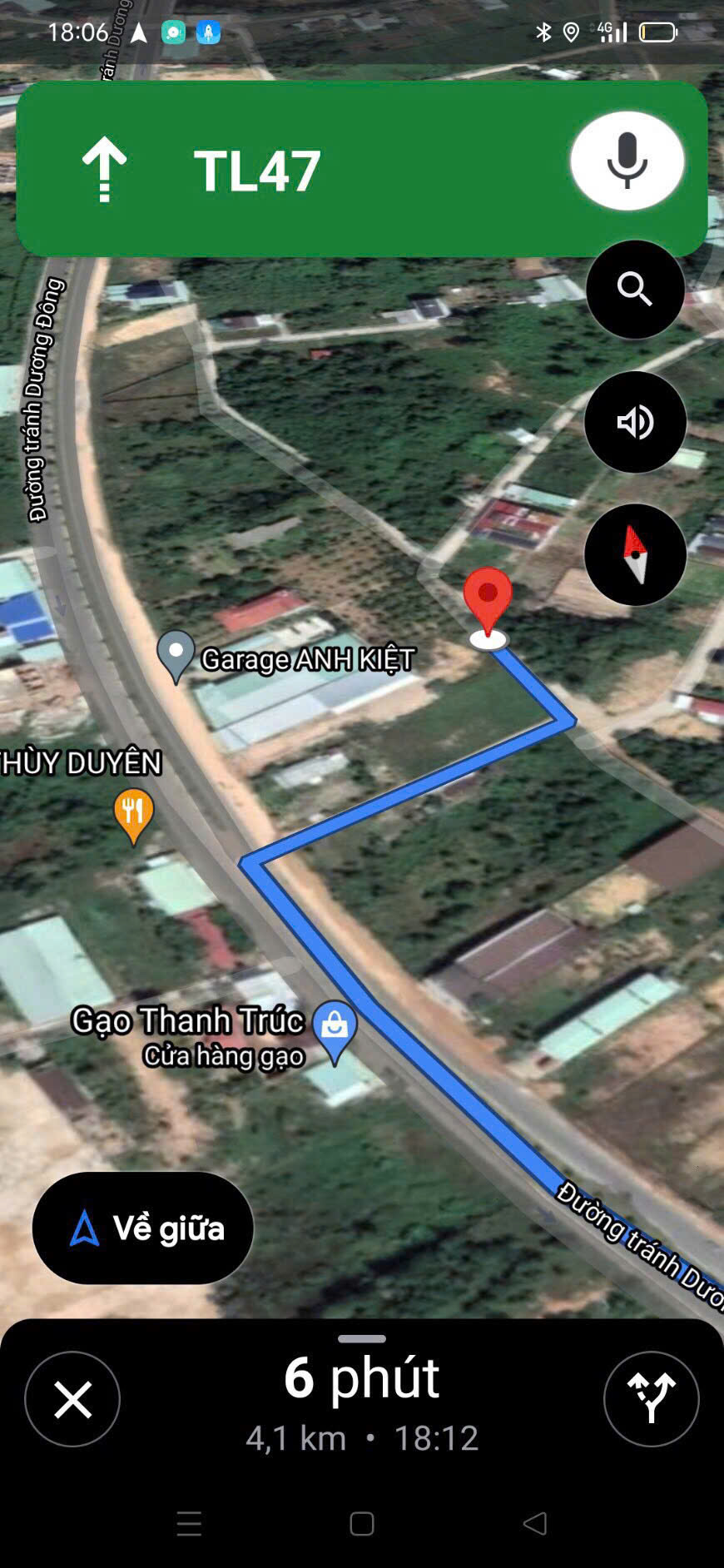724x1568 pixels.
Task: Select the Gạo Thanh Trúc shop pin
Action: point(335,1028)
